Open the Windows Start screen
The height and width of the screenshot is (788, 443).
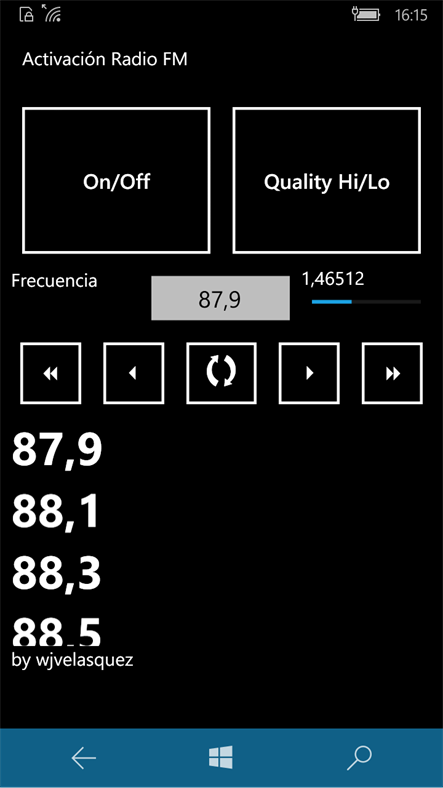point(221,757)
